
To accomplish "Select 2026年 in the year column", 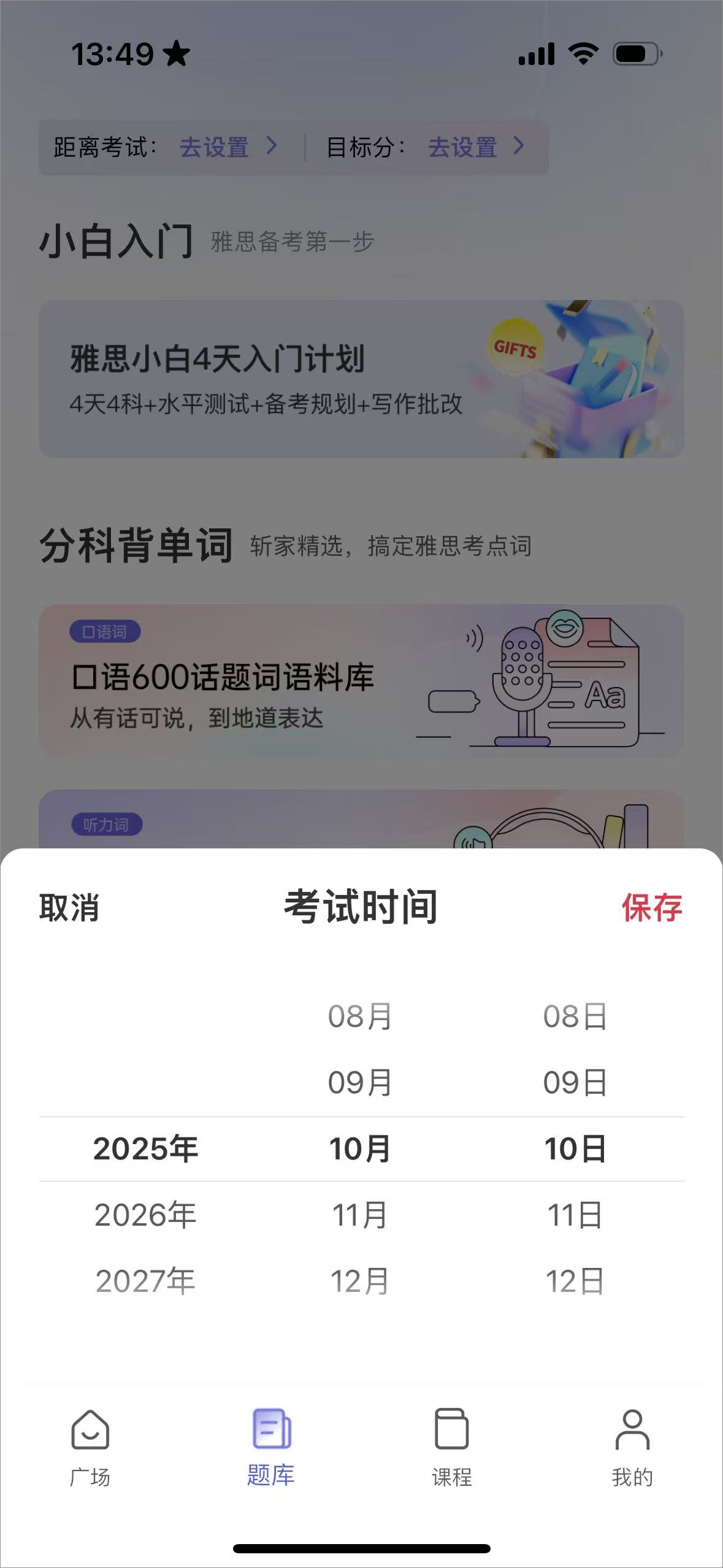I will [145, 1215].
